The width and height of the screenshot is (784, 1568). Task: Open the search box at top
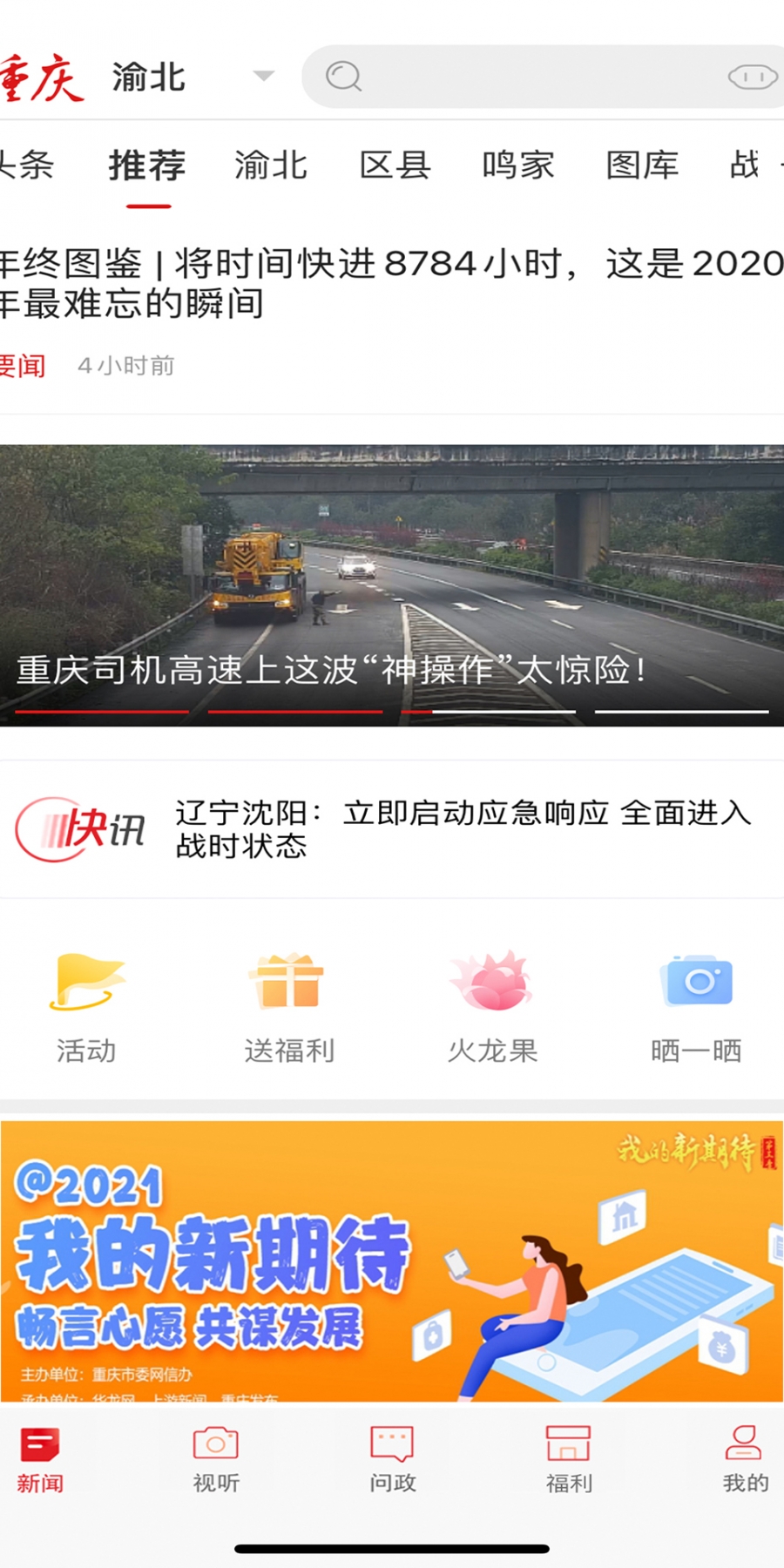523,77
